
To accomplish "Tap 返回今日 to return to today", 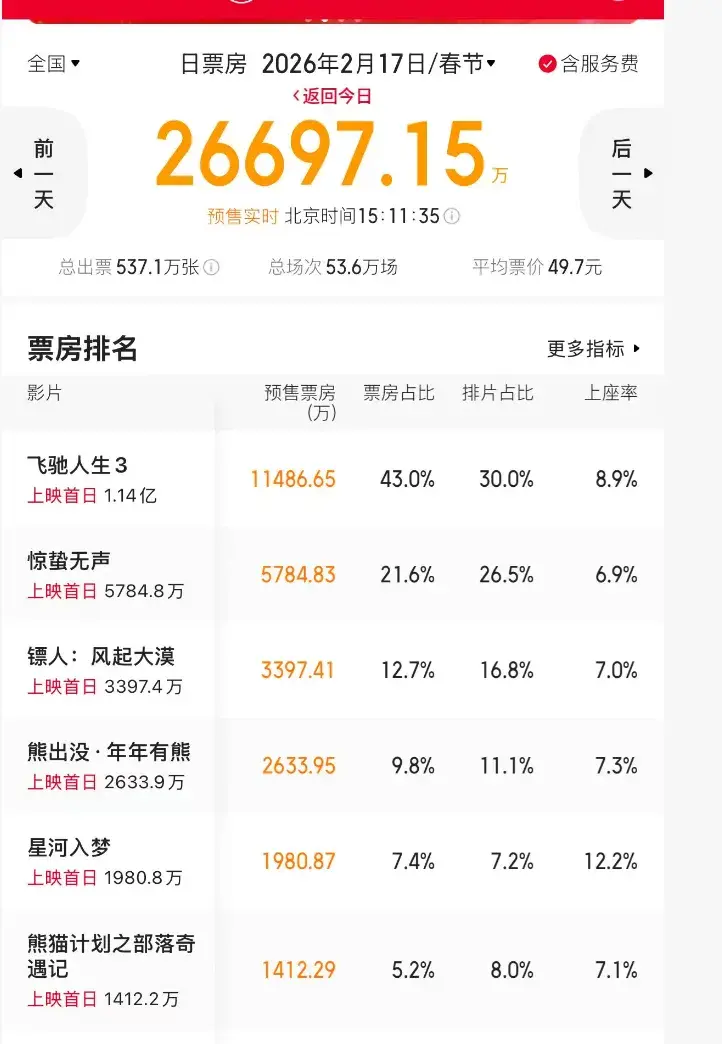I will point(332,96).
